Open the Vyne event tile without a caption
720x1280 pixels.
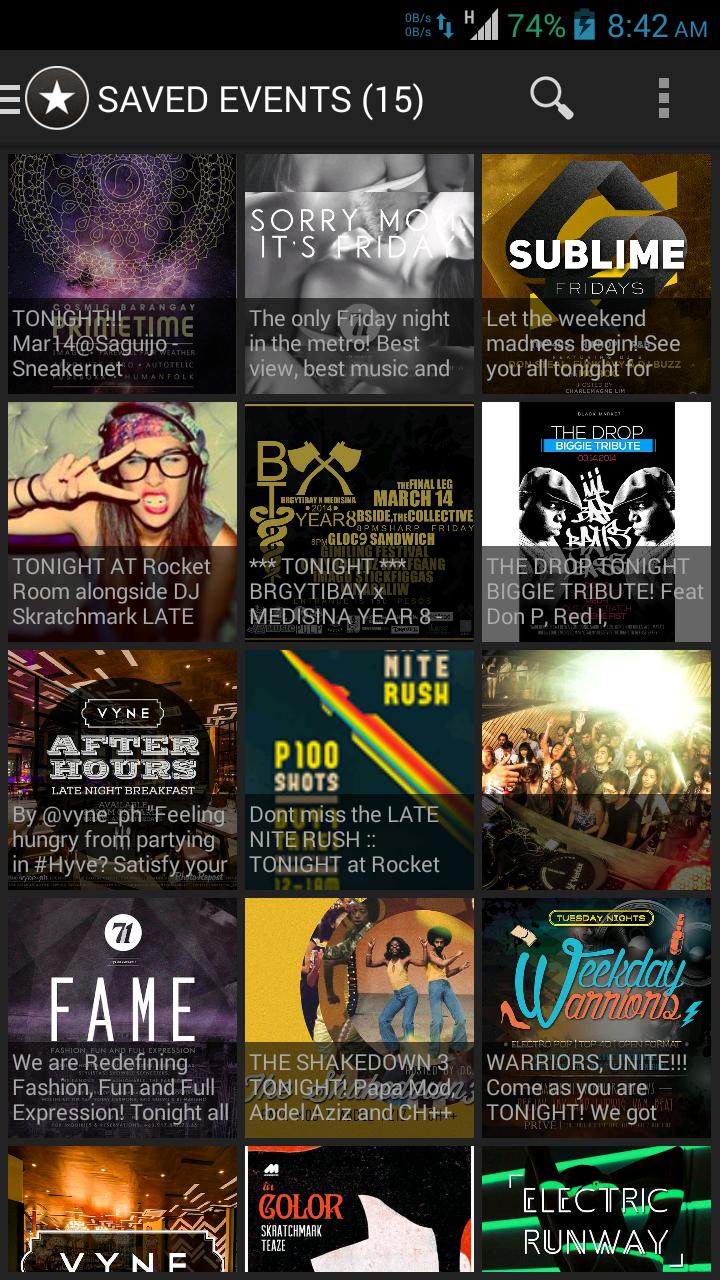point(123,1210)
